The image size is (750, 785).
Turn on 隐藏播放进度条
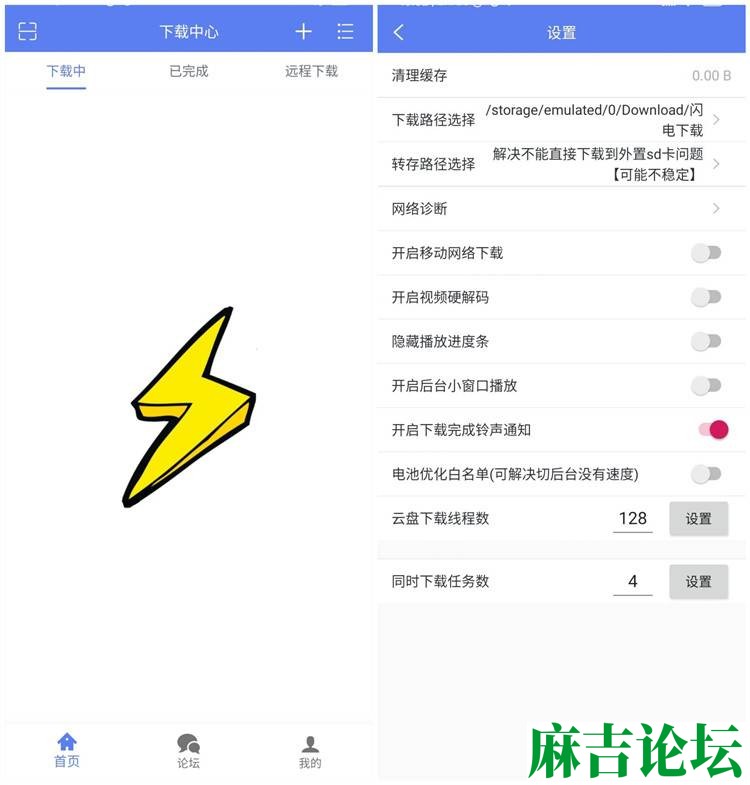[x=706, y=341]
